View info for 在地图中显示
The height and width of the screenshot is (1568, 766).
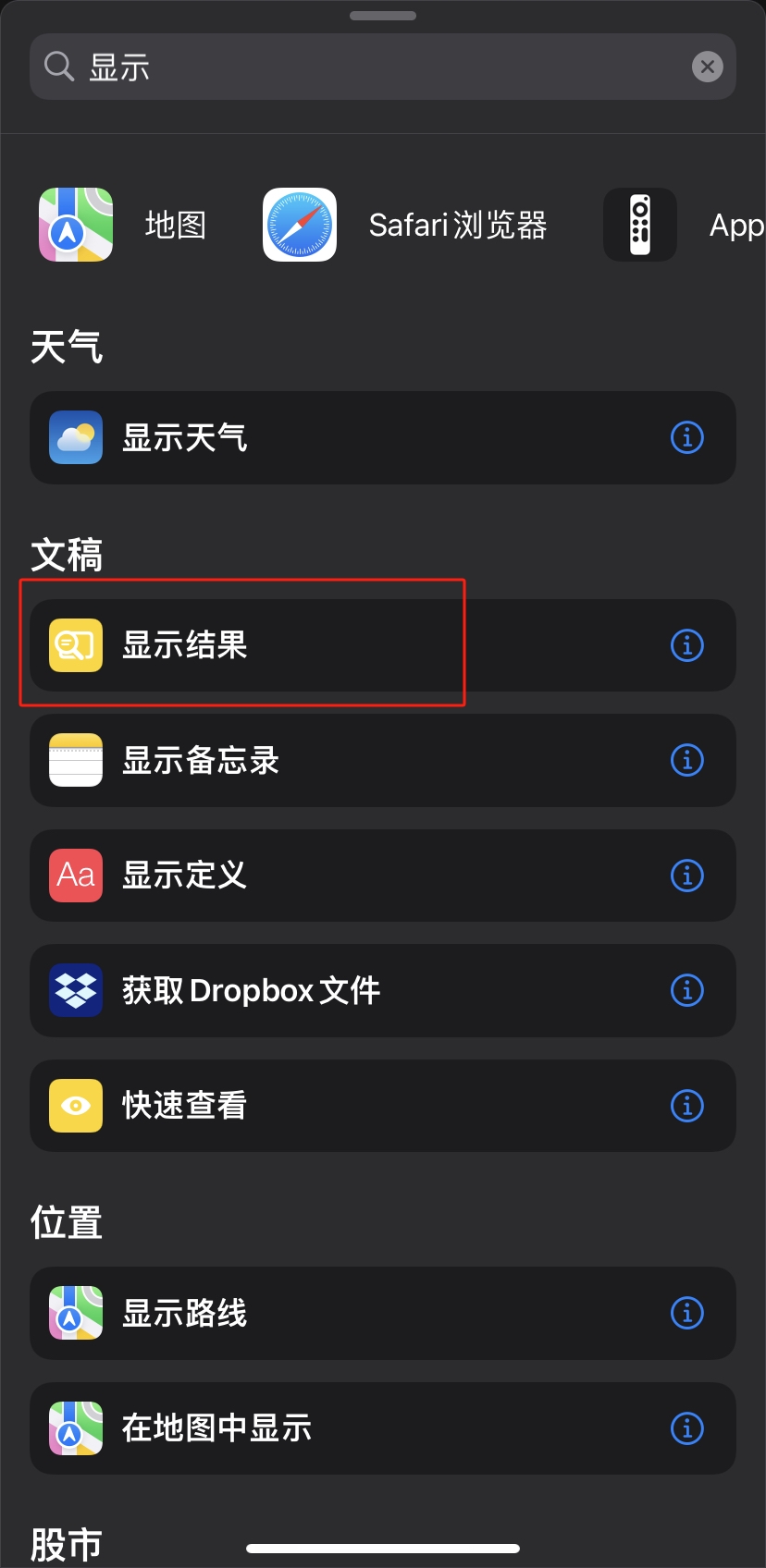tap(686, 1427)
